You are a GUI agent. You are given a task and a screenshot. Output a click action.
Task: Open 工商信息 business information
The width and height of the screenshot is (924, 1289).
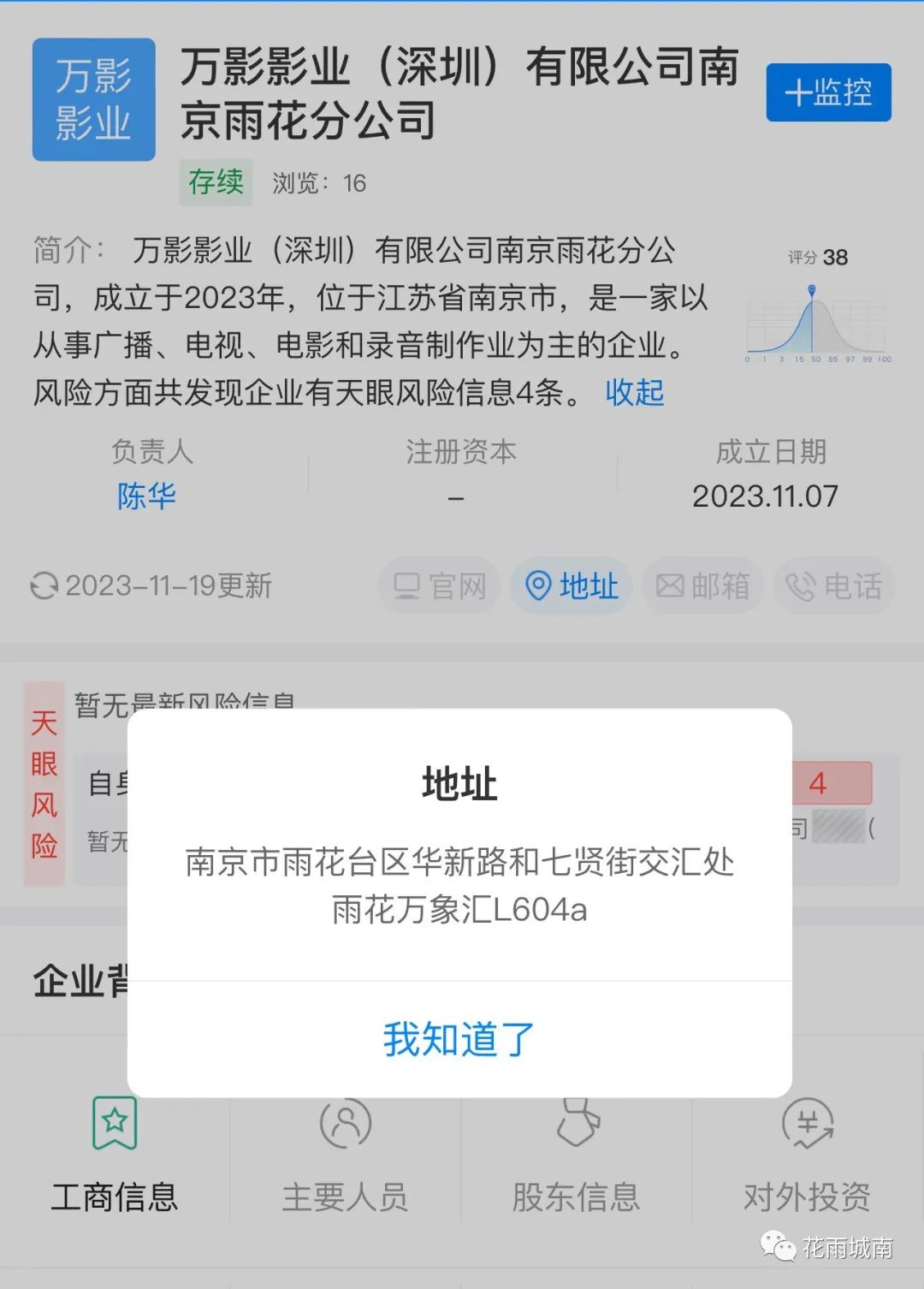pyautogui.click(x=115, y=1155)
